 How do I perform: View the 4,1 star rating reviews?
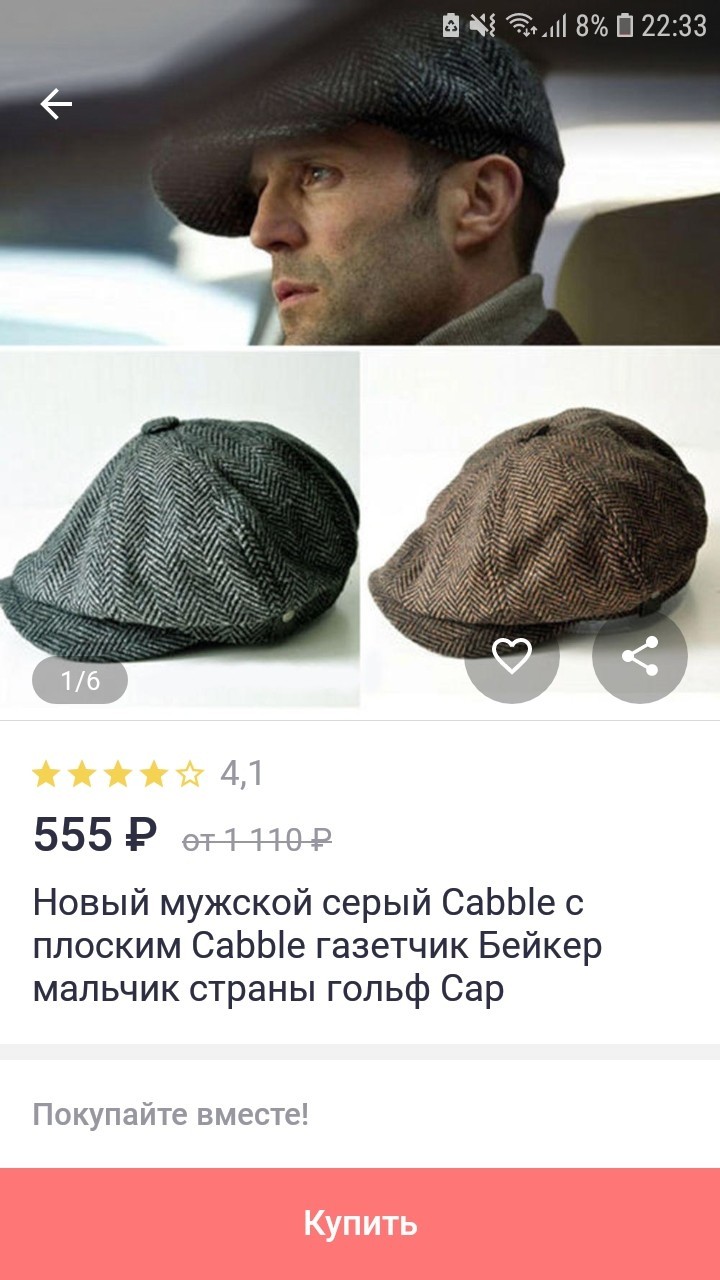coord(148,774)
